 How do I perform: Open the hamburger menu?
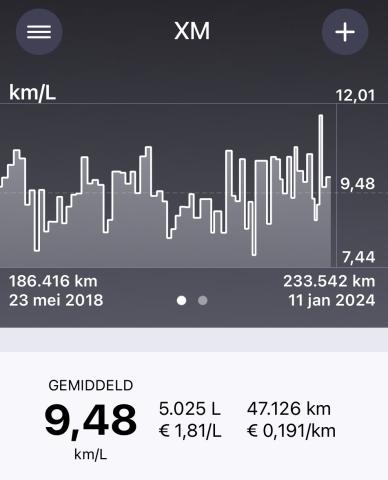[x=39, y=32]
